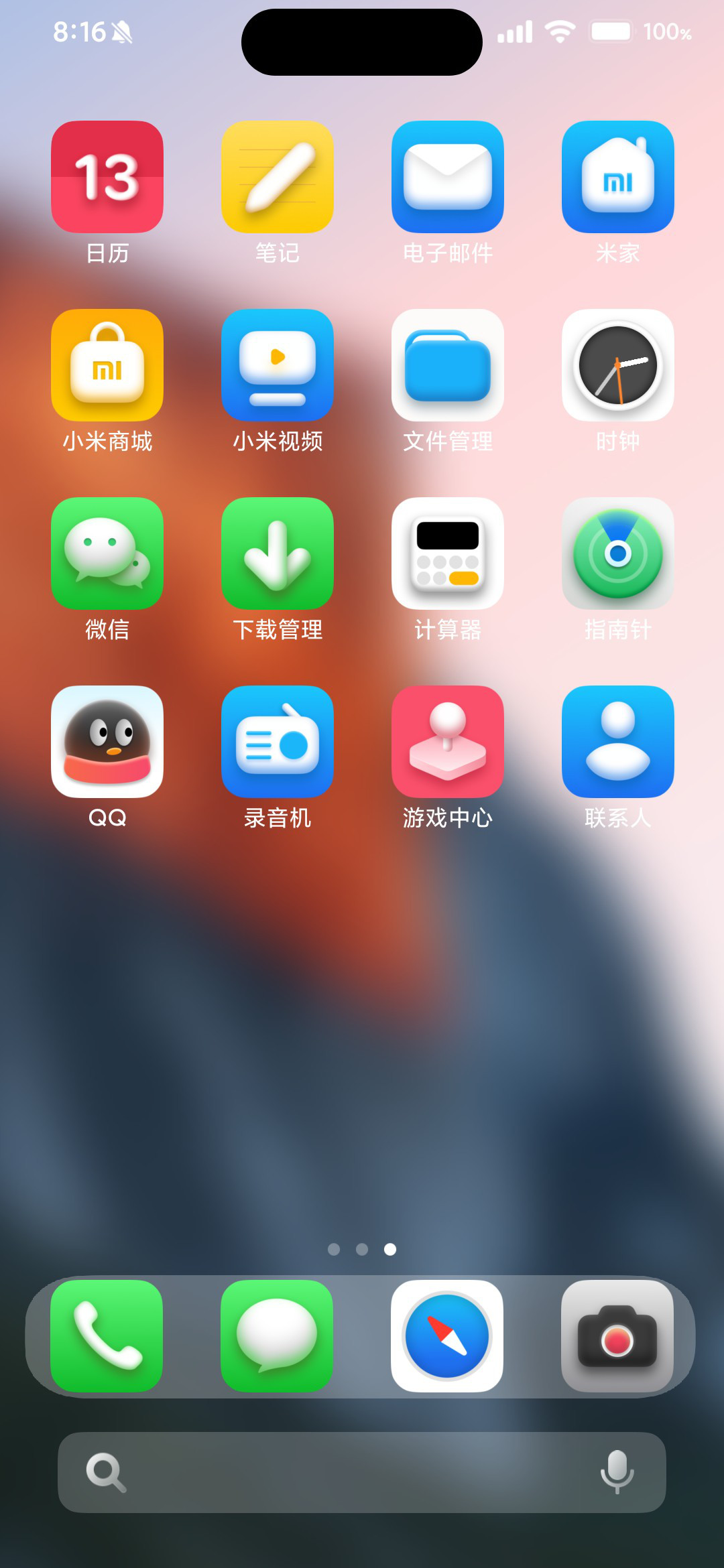Launch 小米商城 store
The height and width of the screenshot is (1568, 724).
click(107, 365)
